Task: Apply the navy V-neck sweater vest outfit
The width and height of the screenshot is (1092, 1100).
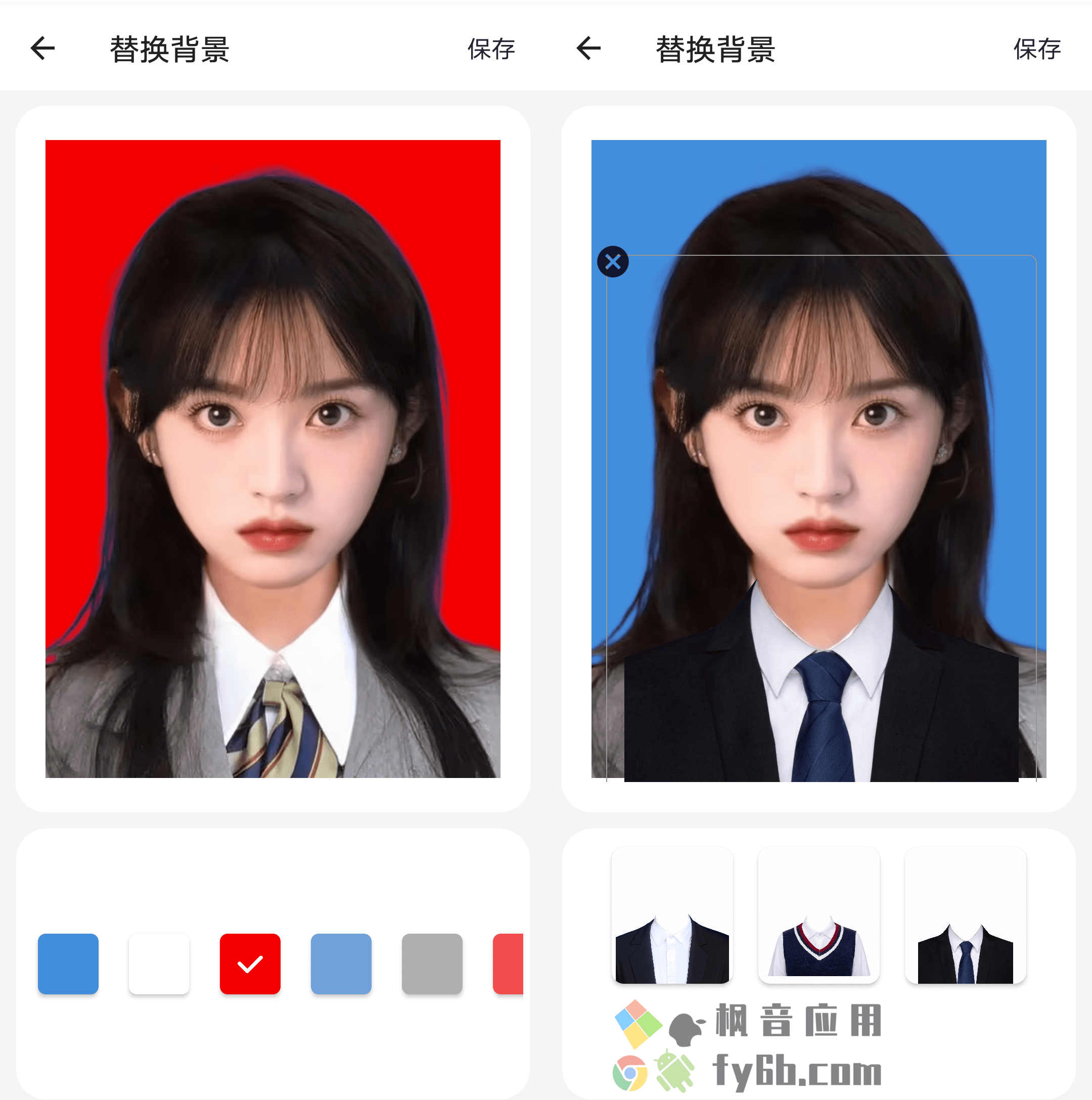Action: [x=818, y=915]
